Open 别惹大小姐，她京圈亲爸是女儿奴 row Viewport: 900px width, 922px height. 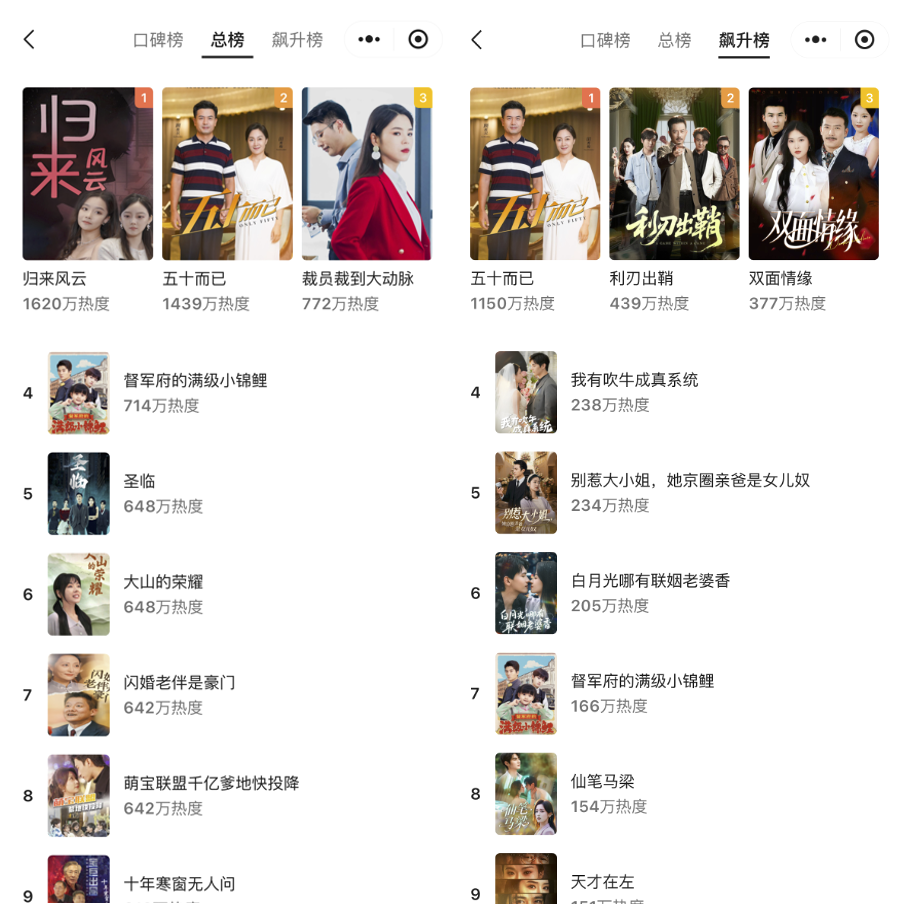(x=689, y=492)
